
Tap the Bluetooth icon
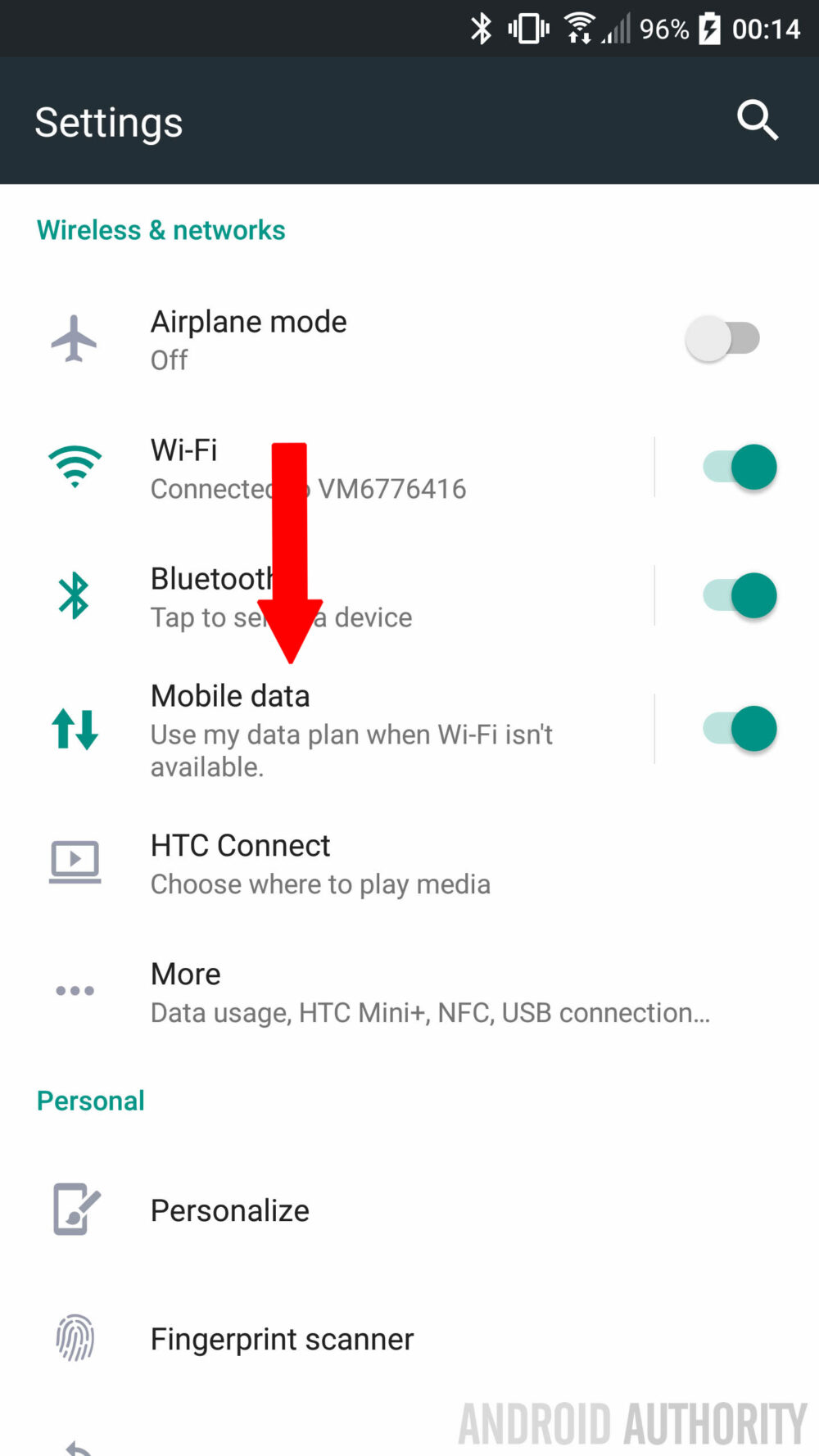[75, 595]
